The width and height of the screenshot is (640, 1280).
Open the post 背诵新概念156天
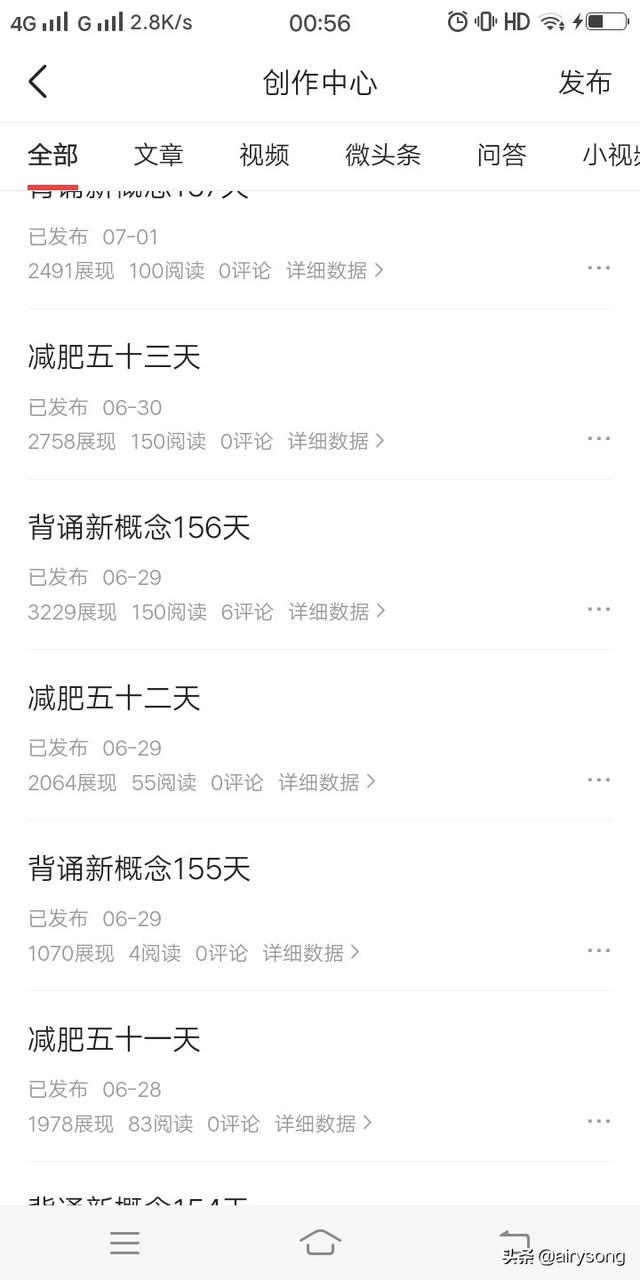pos(139,528)
